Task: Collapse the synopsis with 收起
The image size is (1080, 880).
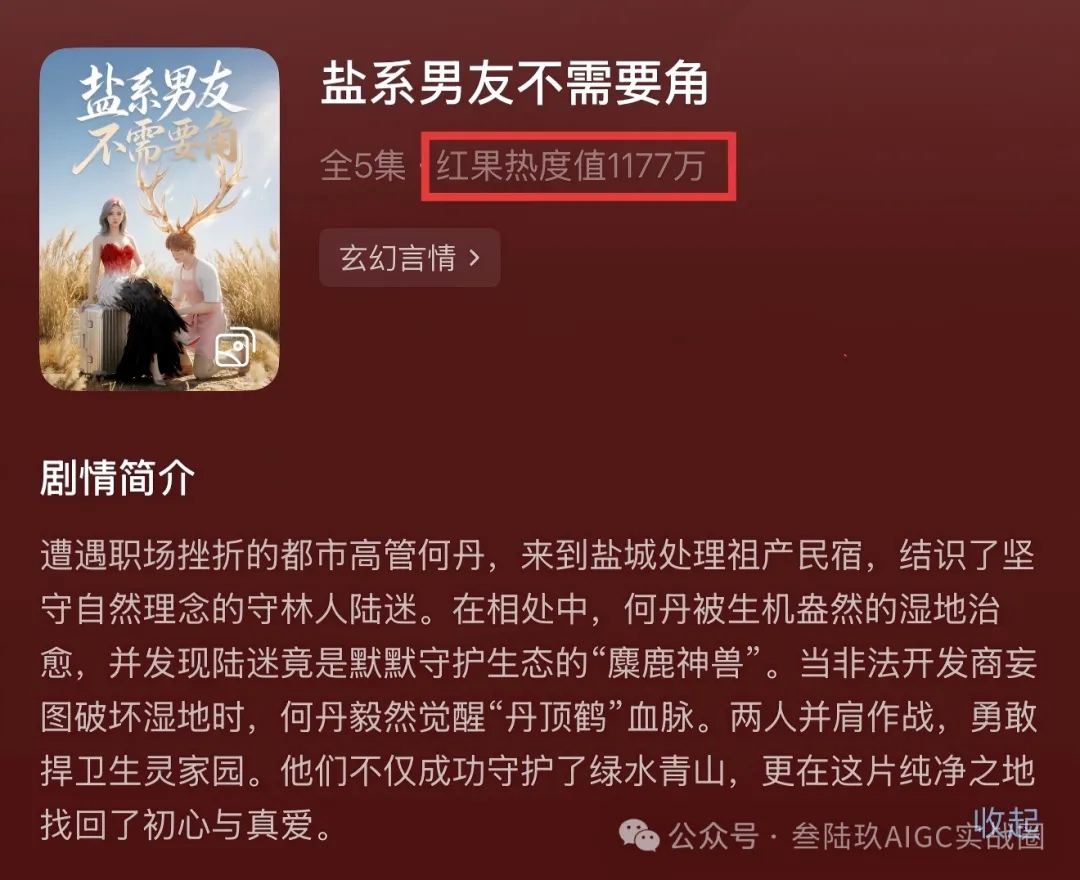Action: point(1006,822)
